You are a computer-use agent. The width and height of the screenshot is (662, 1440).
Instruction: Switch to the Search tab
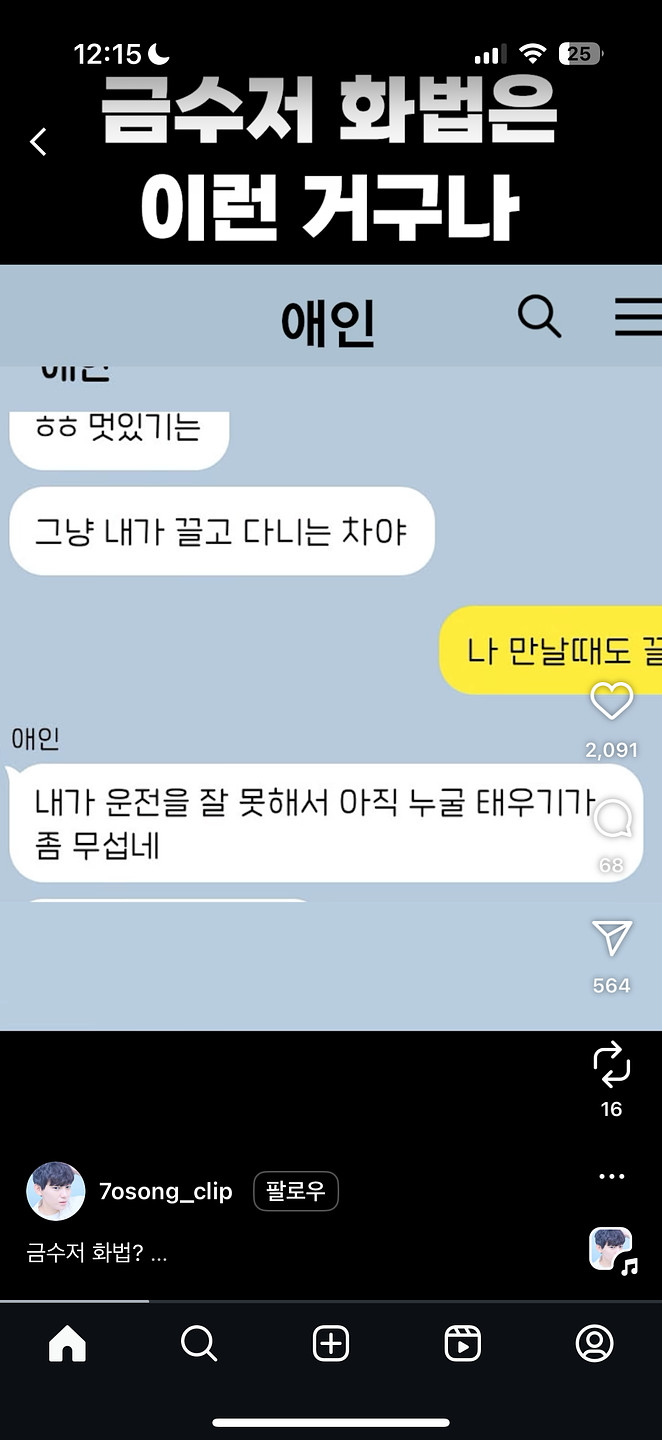click(x=199, y=1344)
